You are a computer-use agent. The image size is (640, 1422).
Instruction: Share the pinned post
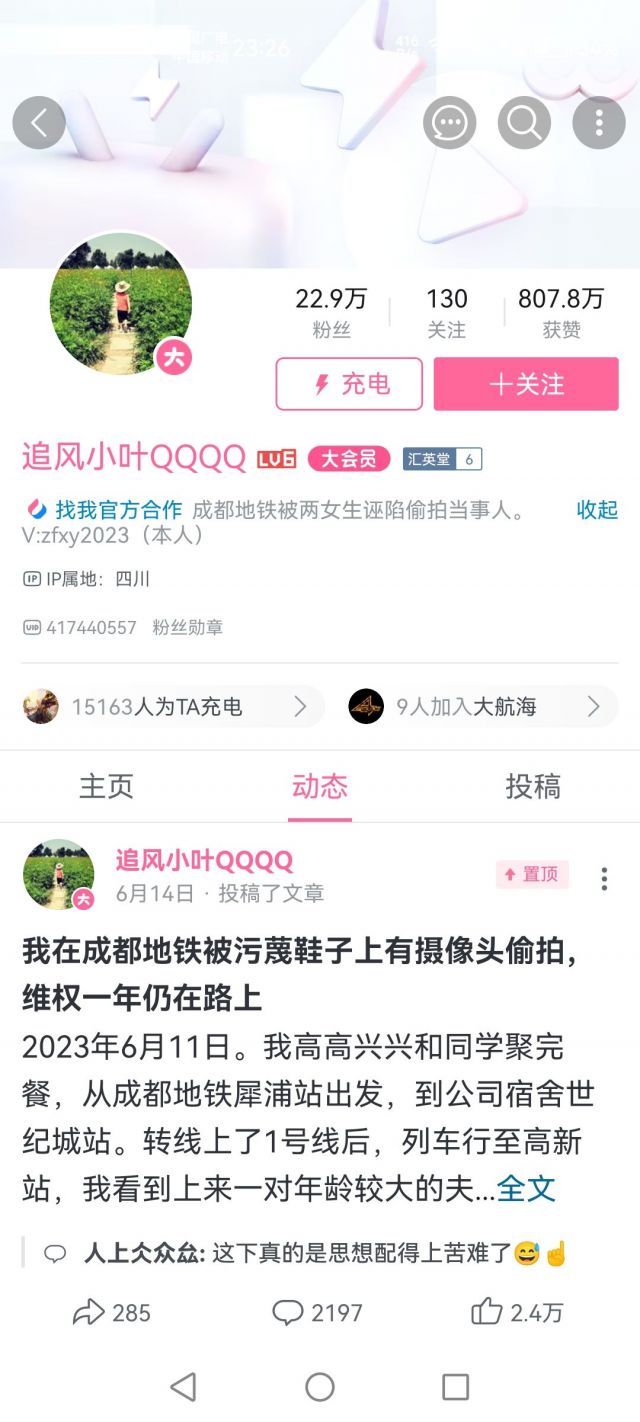112,1312
